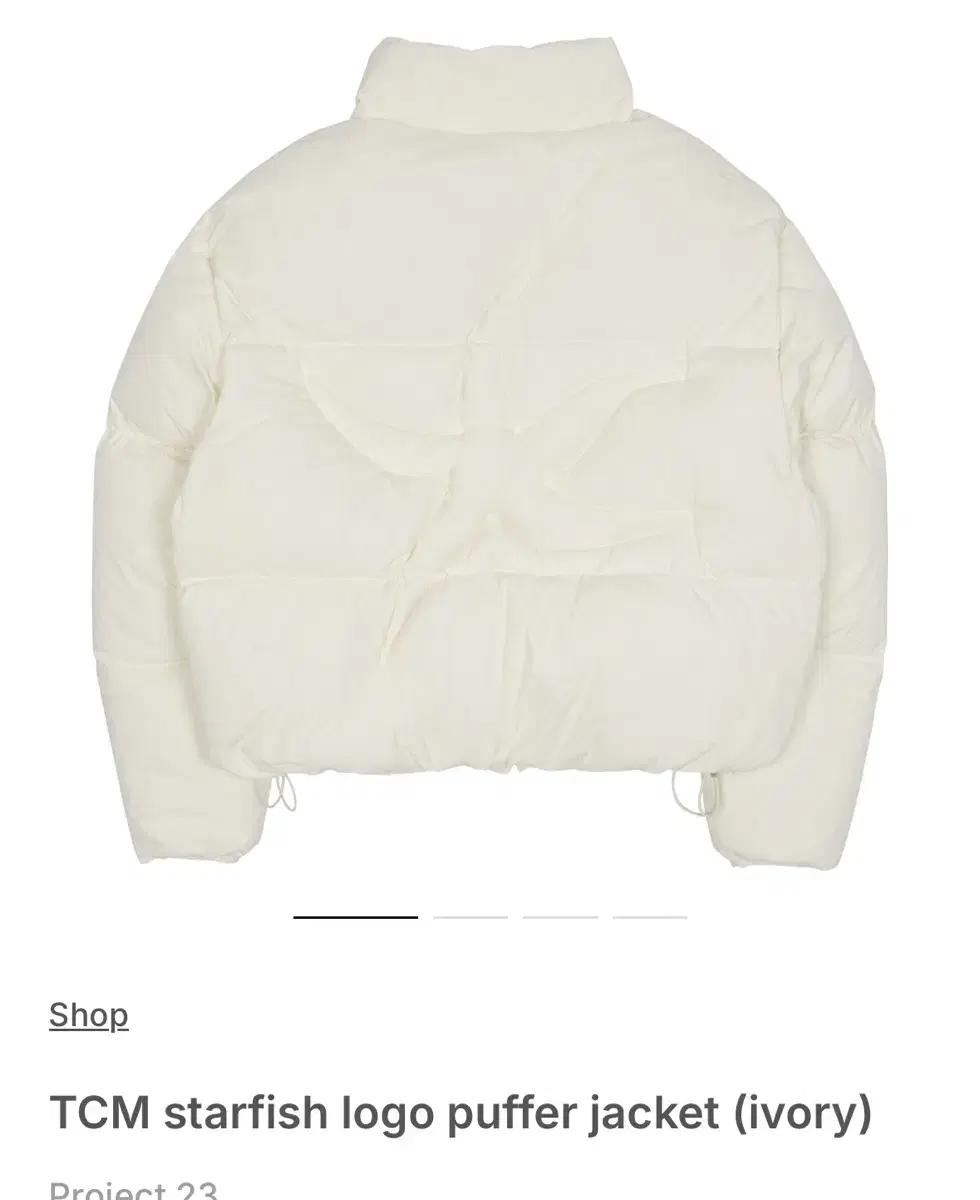This screenshot has height=1200, width=980.
Task: Jump to the fourth product image indicator
Action: tap(650, 916)
